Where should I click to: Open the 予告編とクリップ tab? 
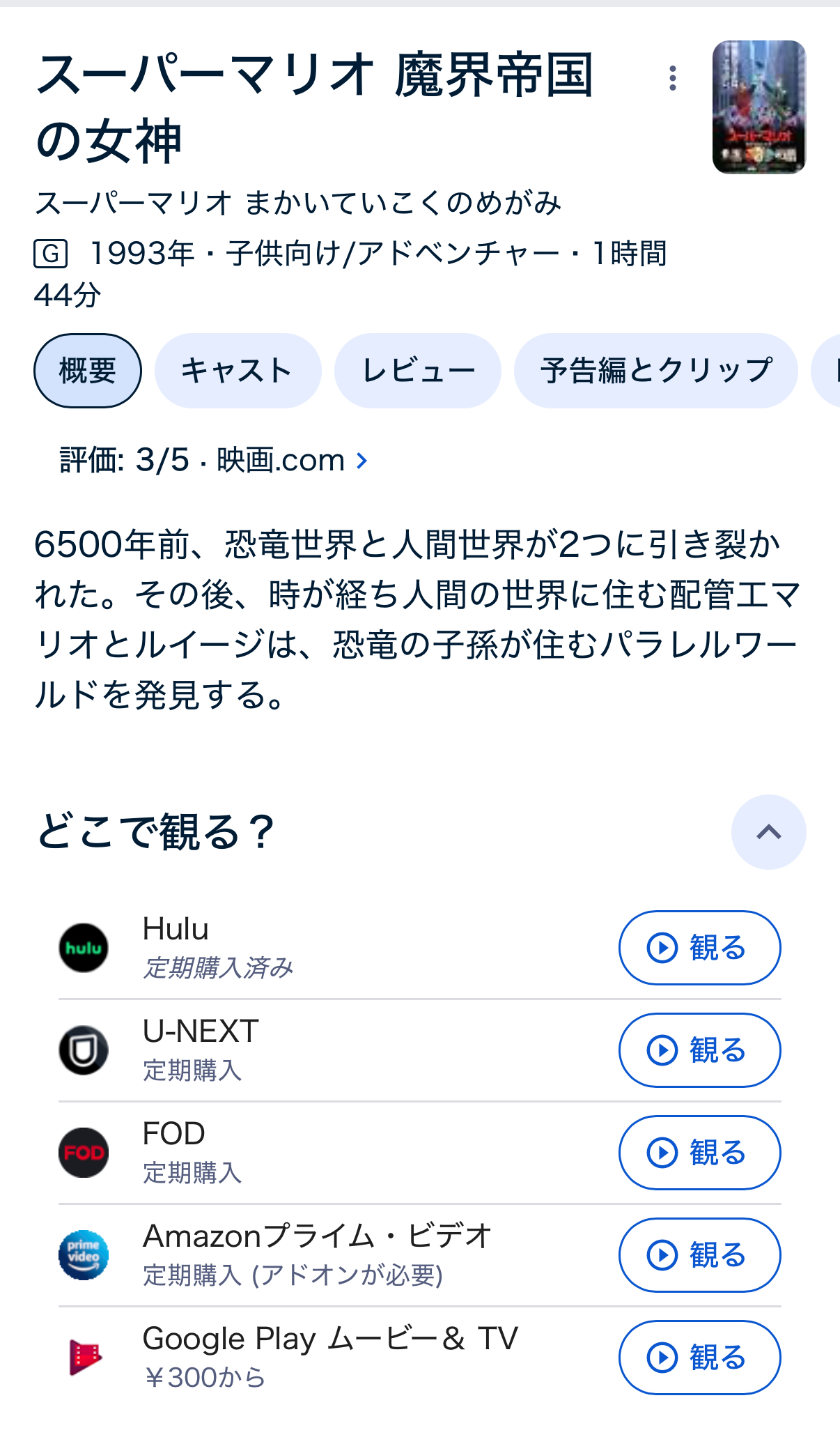(x=655, y=371)
